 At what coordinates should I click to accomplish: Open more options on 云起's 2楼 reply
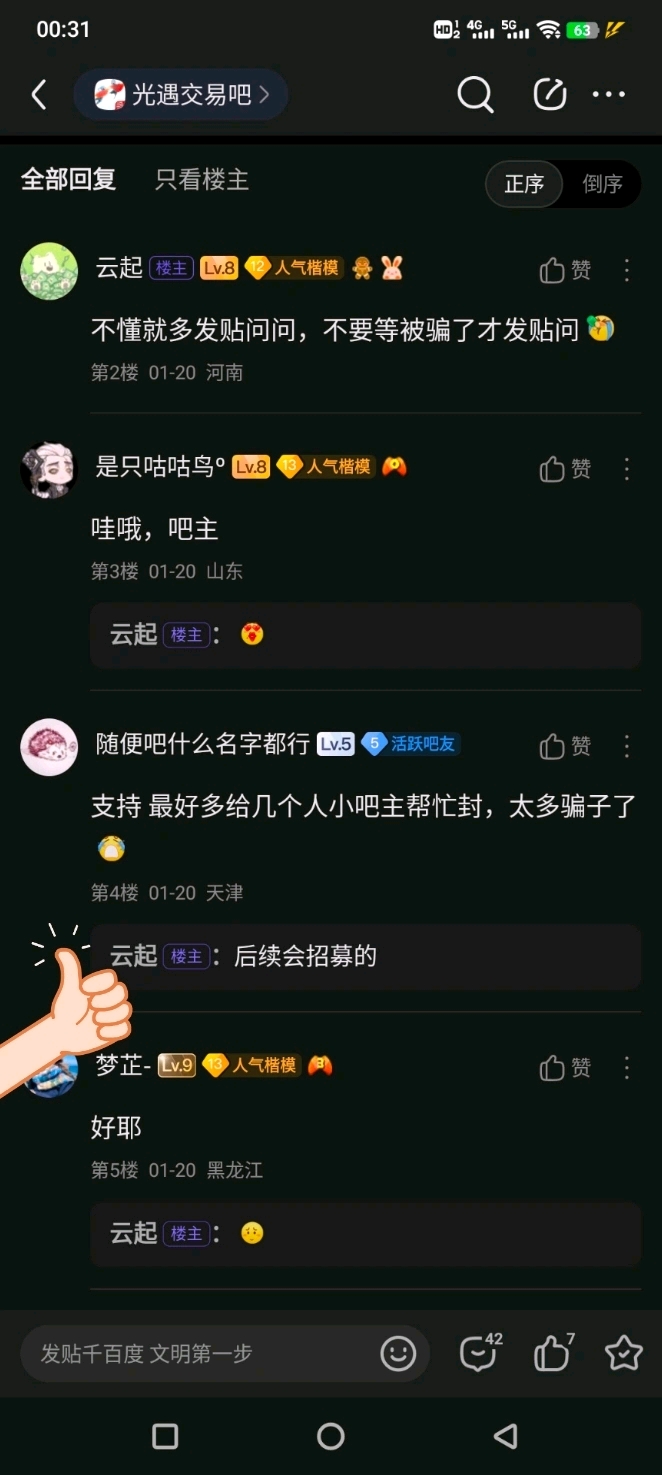click(627, 270)
